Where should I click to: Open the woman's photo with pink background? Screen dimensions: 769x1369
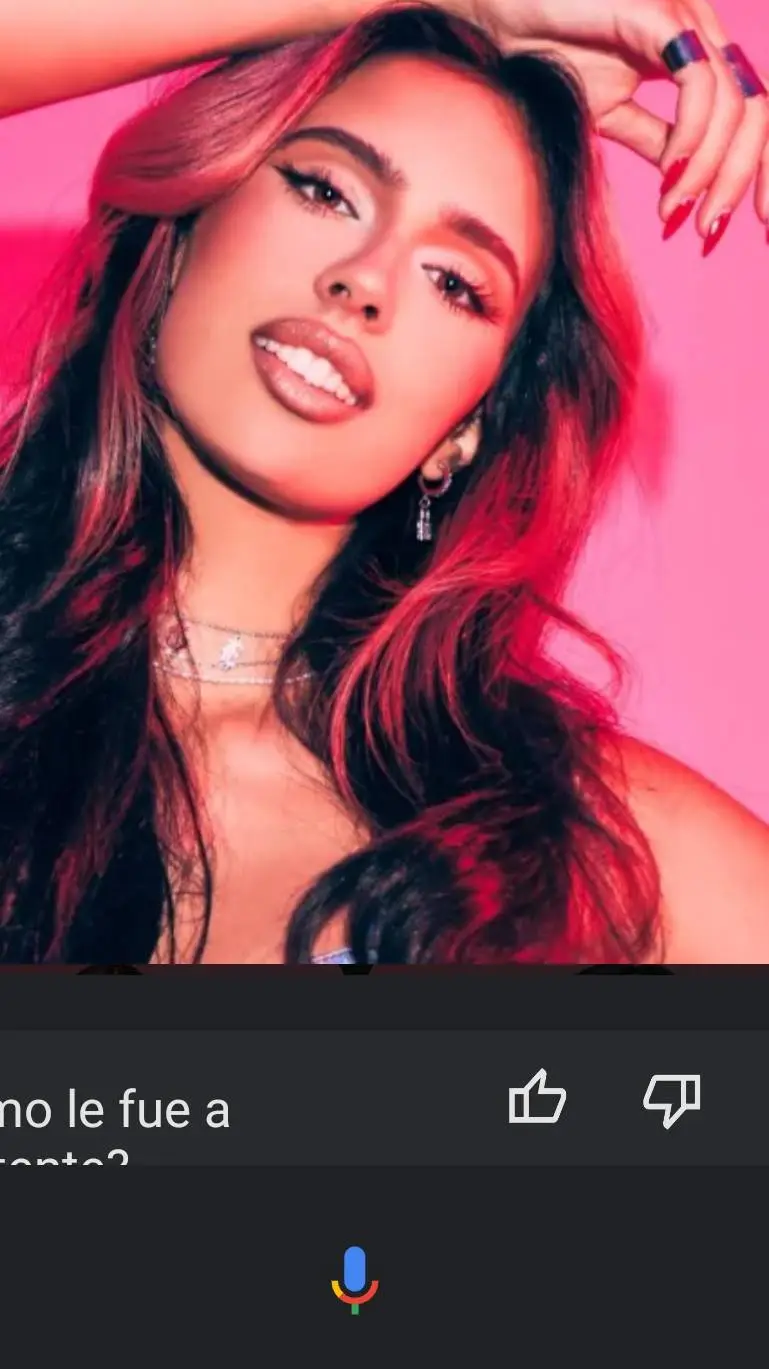[384, 480]
